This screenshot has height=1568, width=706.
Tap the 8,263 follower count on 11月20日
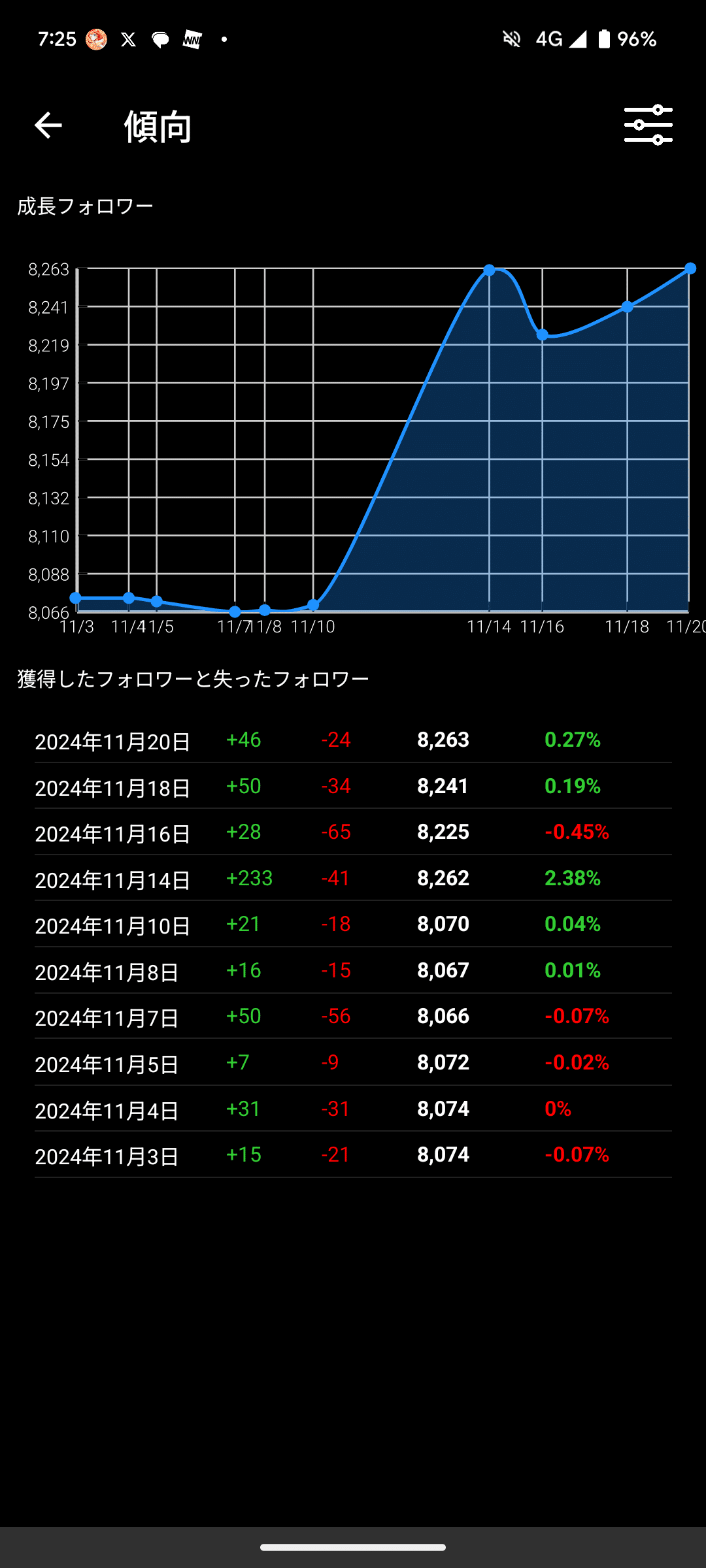(x=444, y=740)
